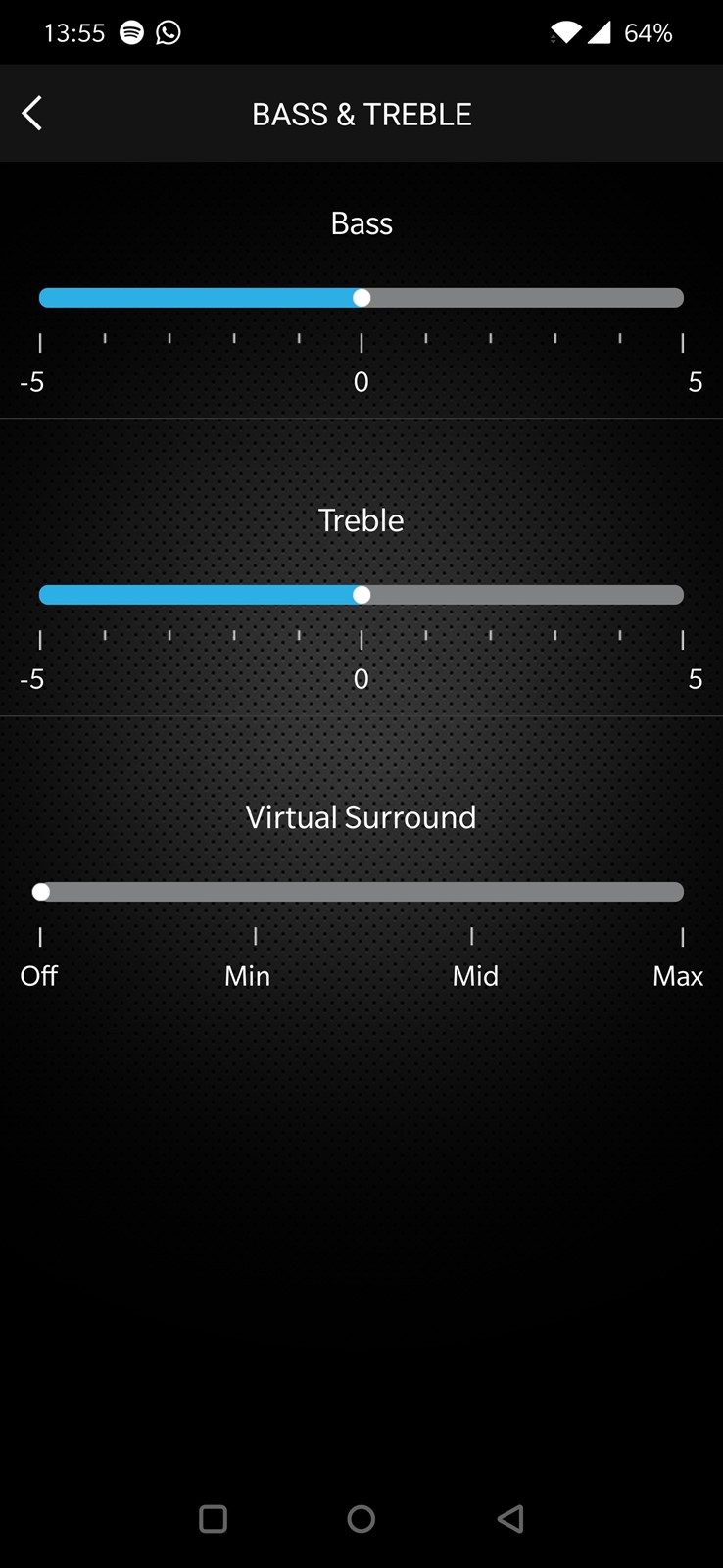
Task: Go back from Bass & Treble screen
Action: point(32,114)
